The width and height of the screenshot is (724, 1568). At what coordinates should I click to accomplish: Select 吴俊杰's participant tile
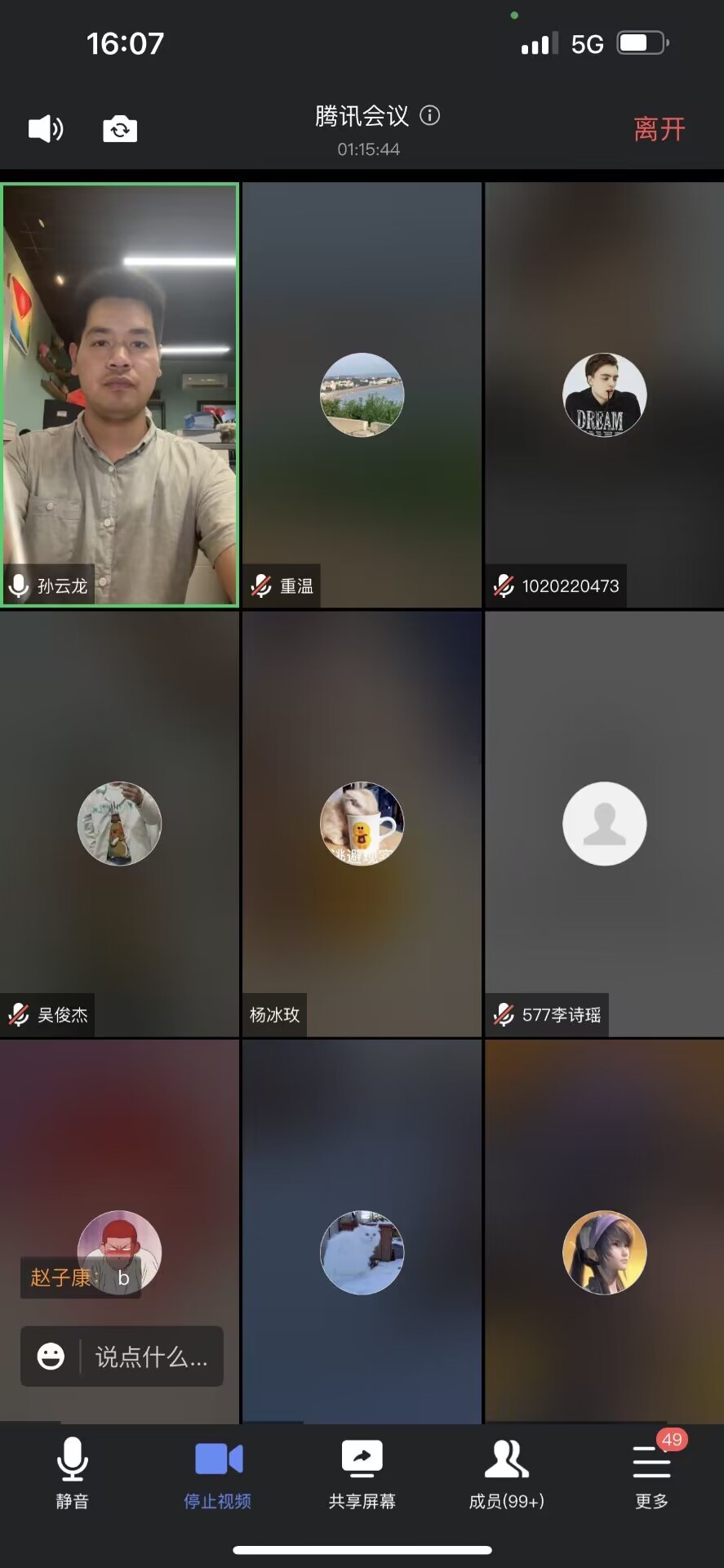(120, 823)
